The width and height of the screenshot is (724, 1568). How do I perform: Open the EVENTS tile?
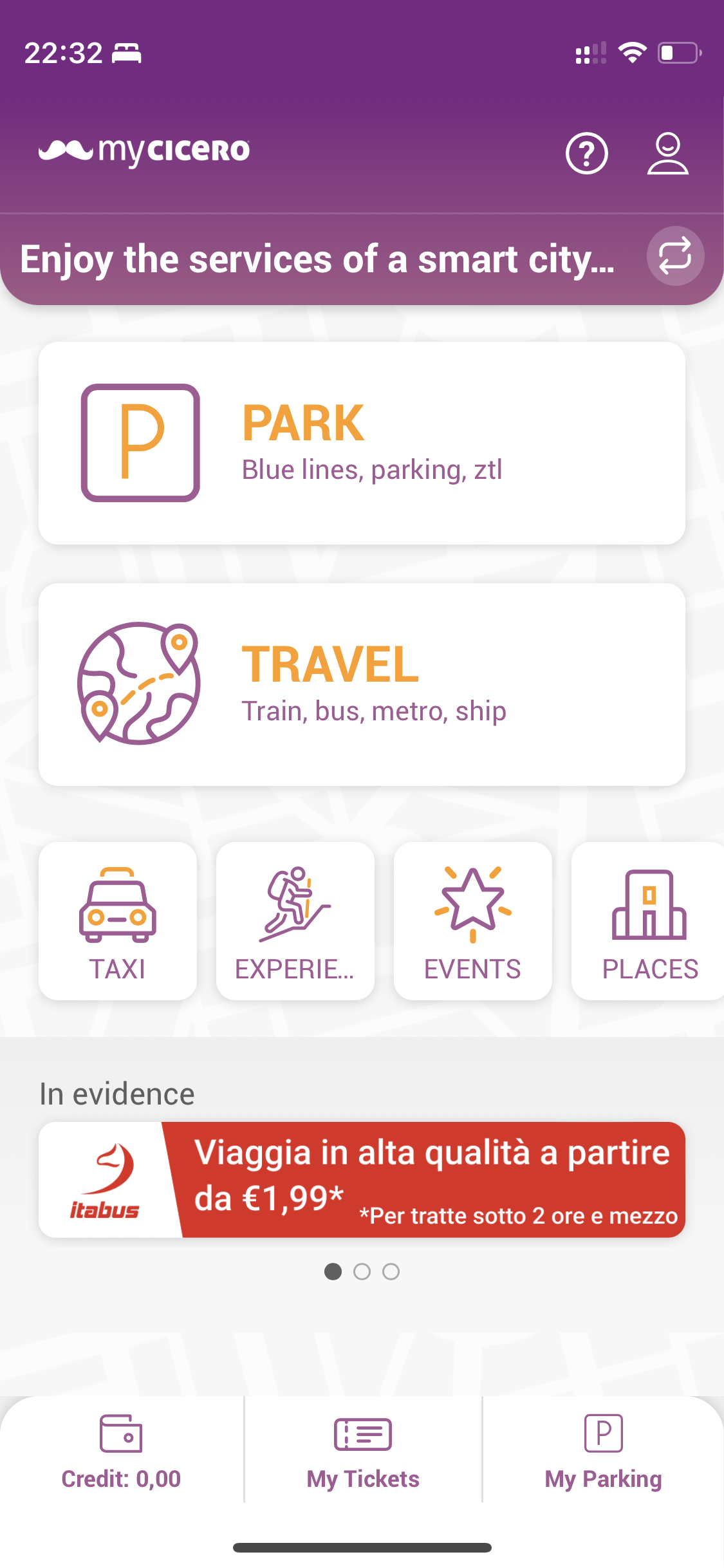(x=473, y=921)
